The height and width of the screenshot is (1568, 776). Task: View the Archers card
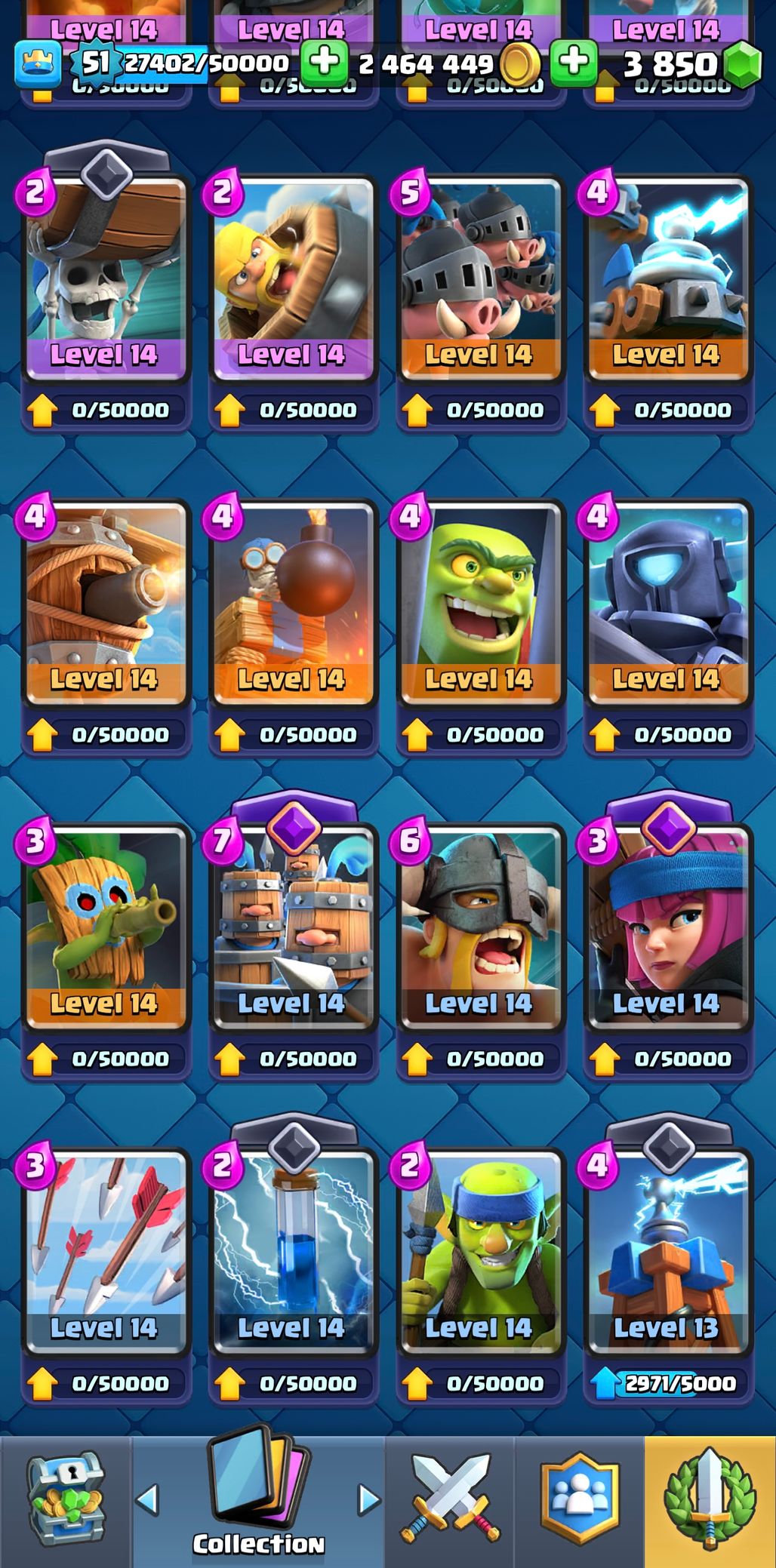click(x=667, y=928)
